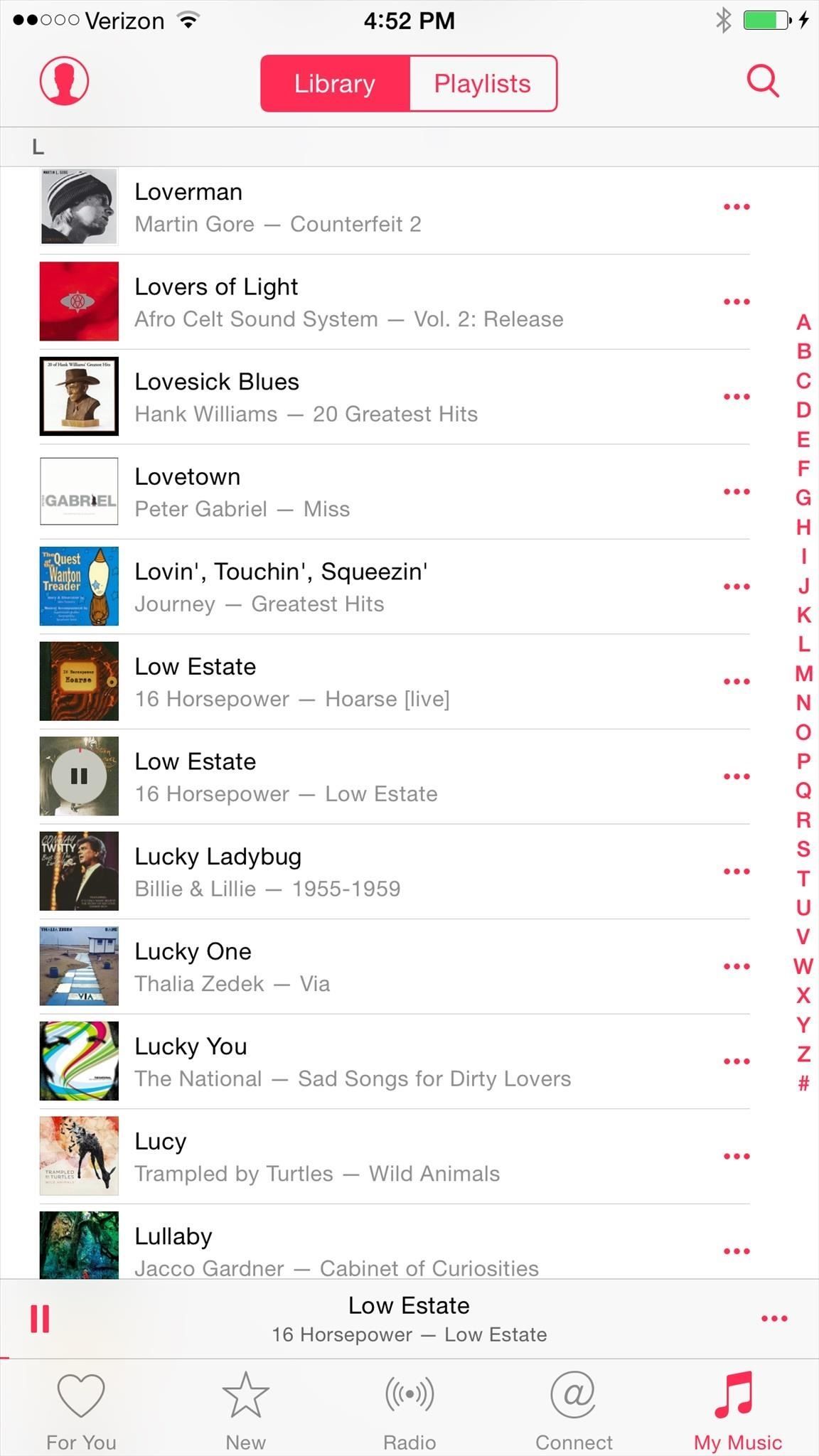Tap the profile account icon
This screenshot has height=1456, width=819.
pos(63,81)
